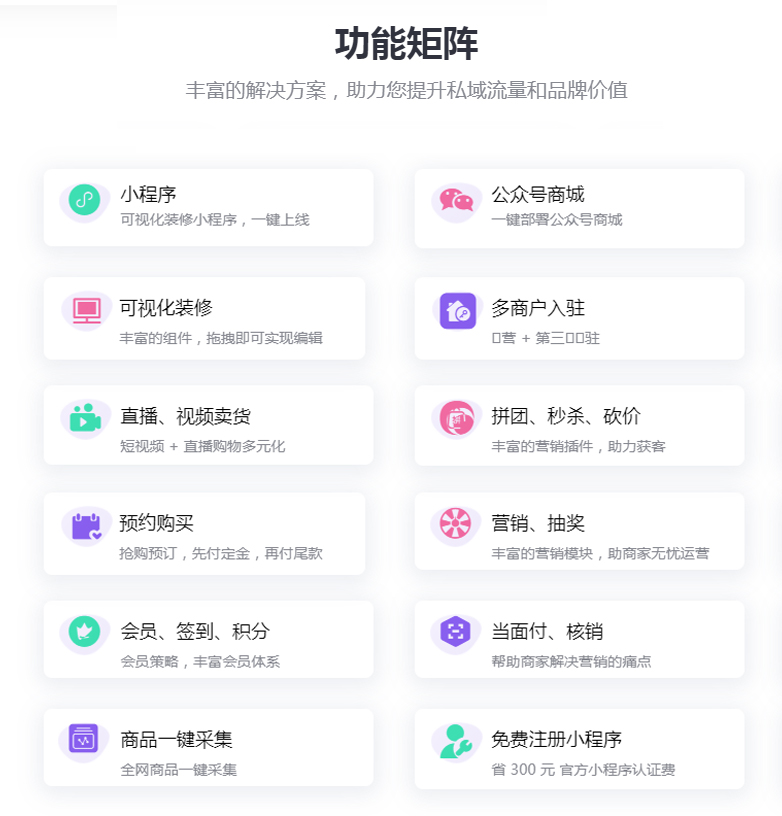Open the 当面付、核销 card
This screenshot has height=816, width=782.
point(579,640)
